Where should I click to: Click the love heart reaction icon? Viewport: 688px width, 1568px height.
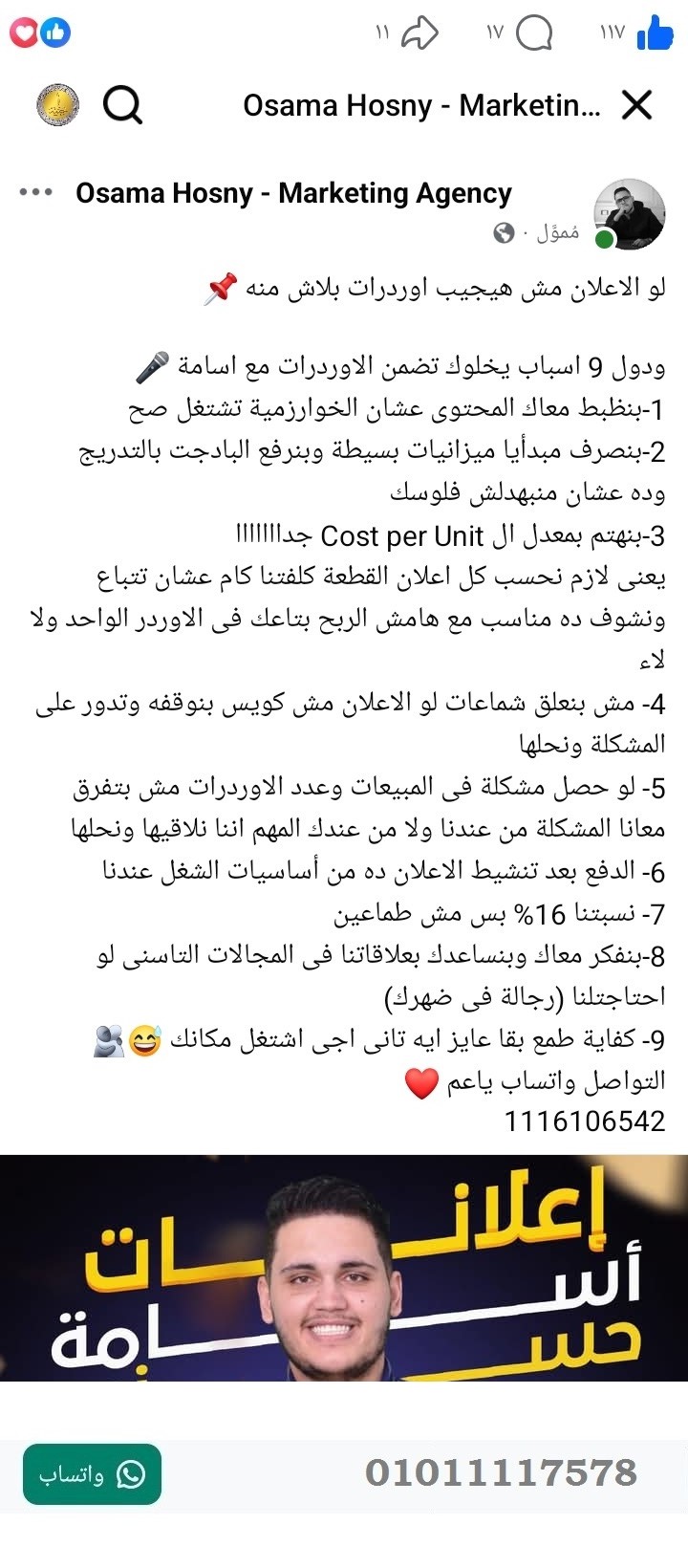click(21, 32)
